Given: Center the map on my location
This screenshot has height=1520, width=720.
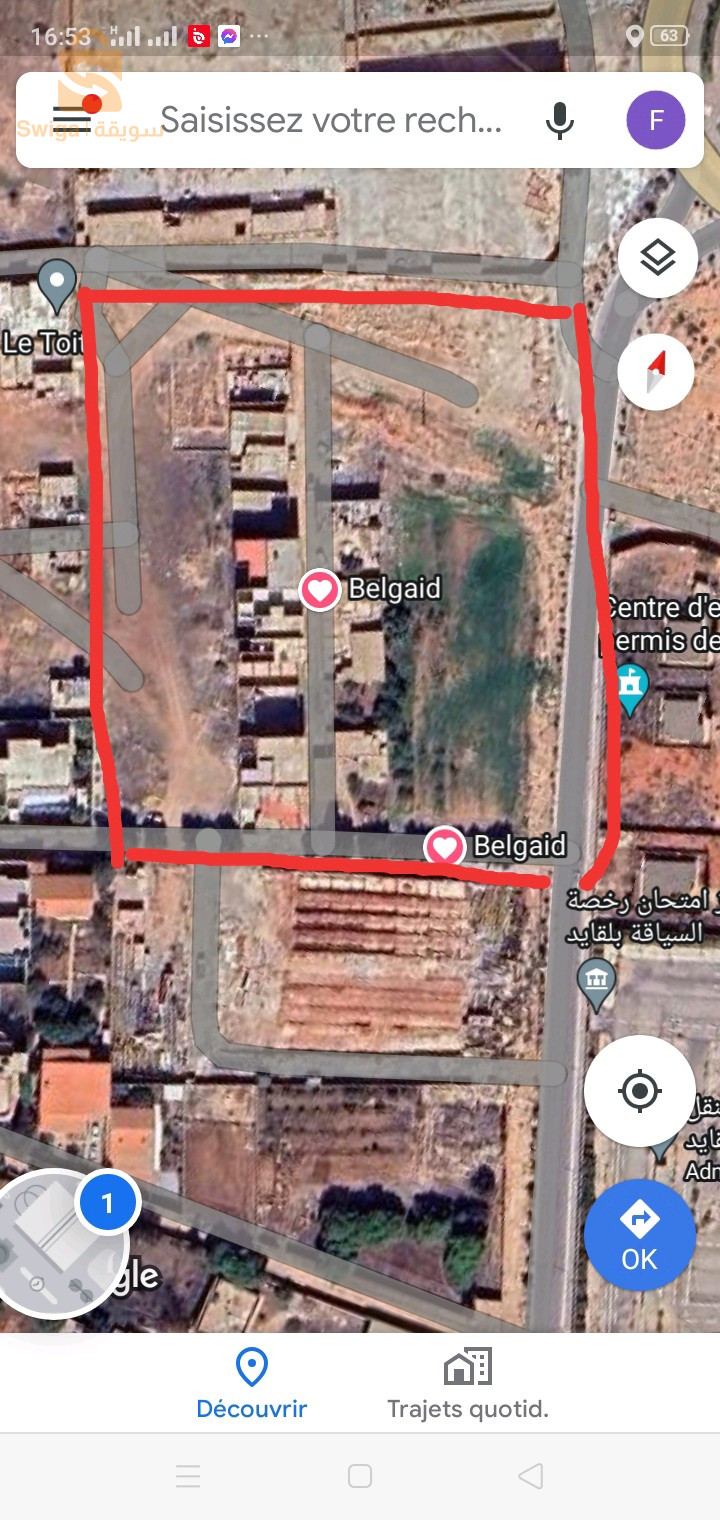Looking at the screenshot, I should point(639,1090).
